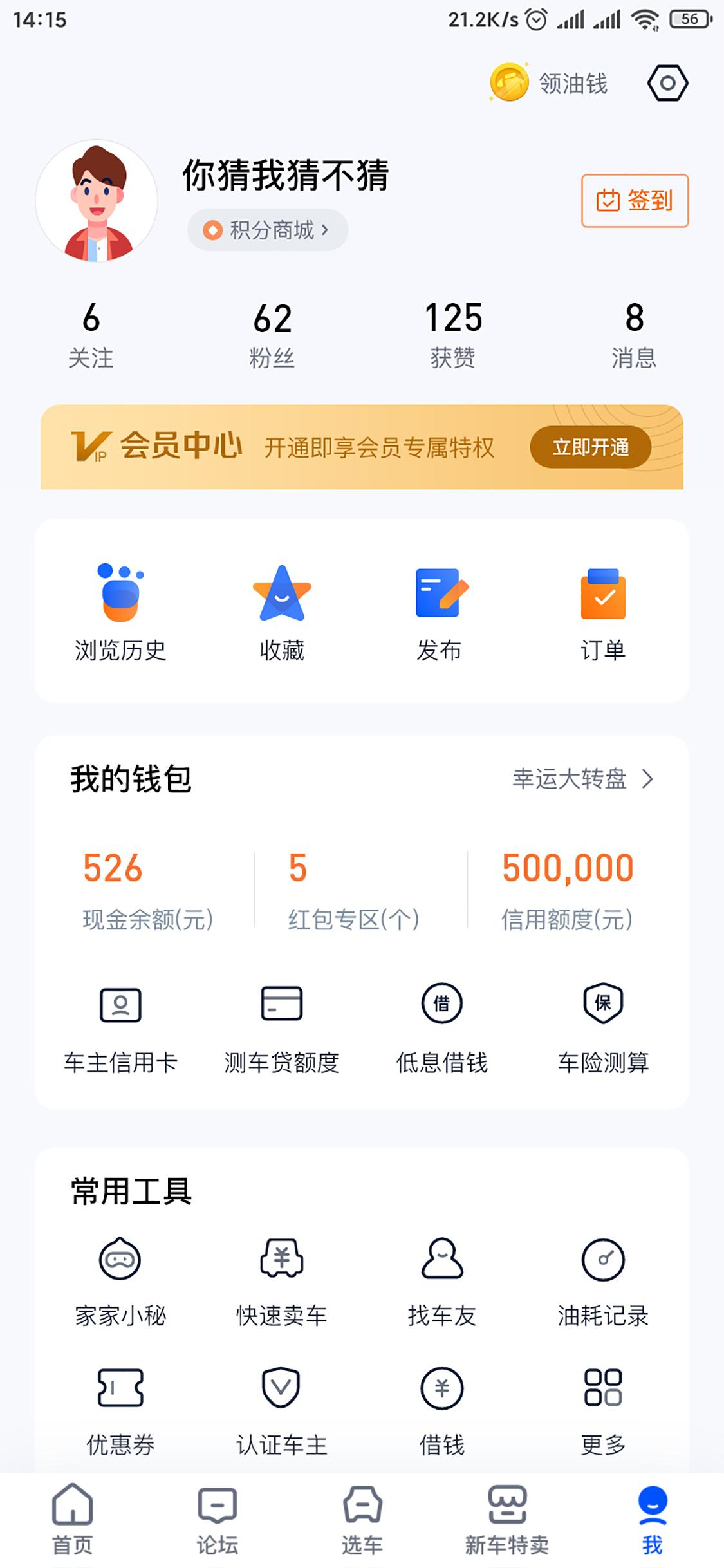Open 浏览历史 browsing history
Screen dimensions: 724x1568
point(120,612)
